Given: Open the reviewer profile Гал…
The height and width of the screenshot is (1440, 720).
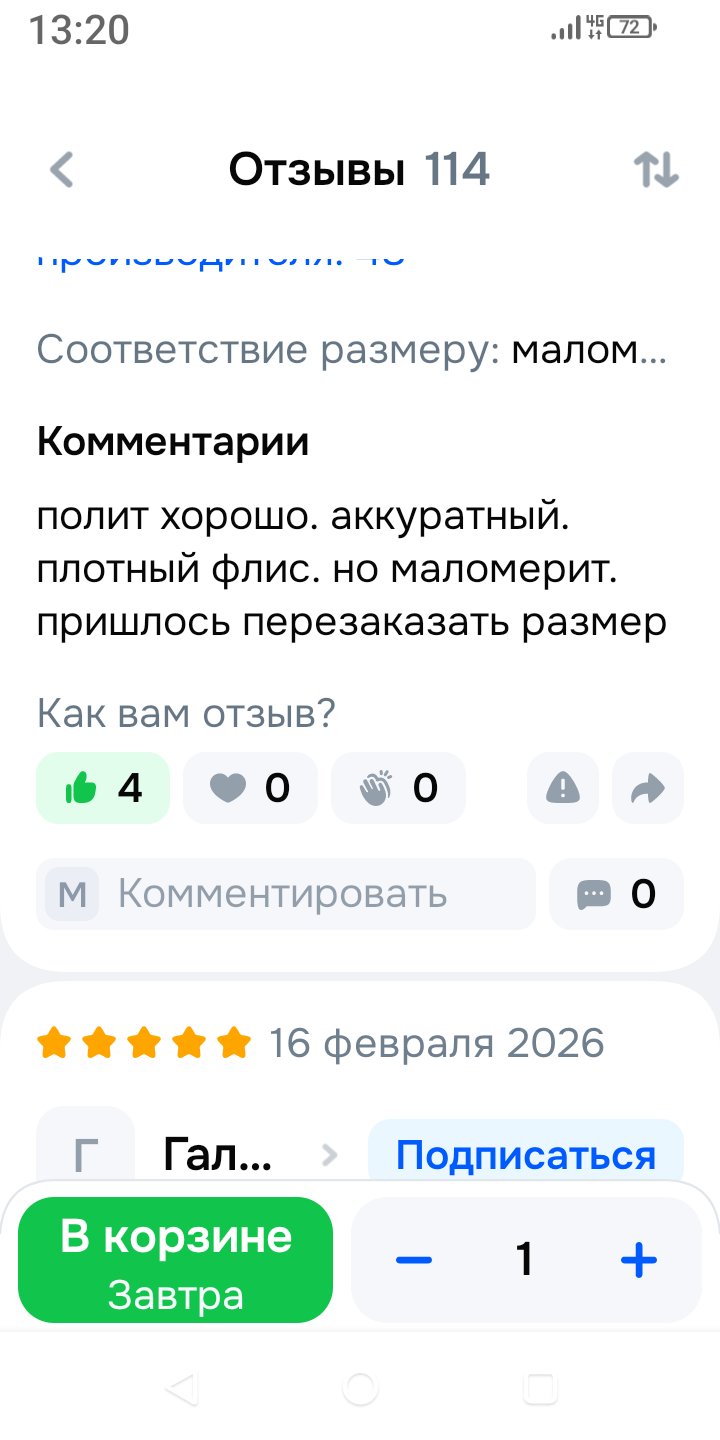Looking at the screenshot, I should [x=216, y=1156].
